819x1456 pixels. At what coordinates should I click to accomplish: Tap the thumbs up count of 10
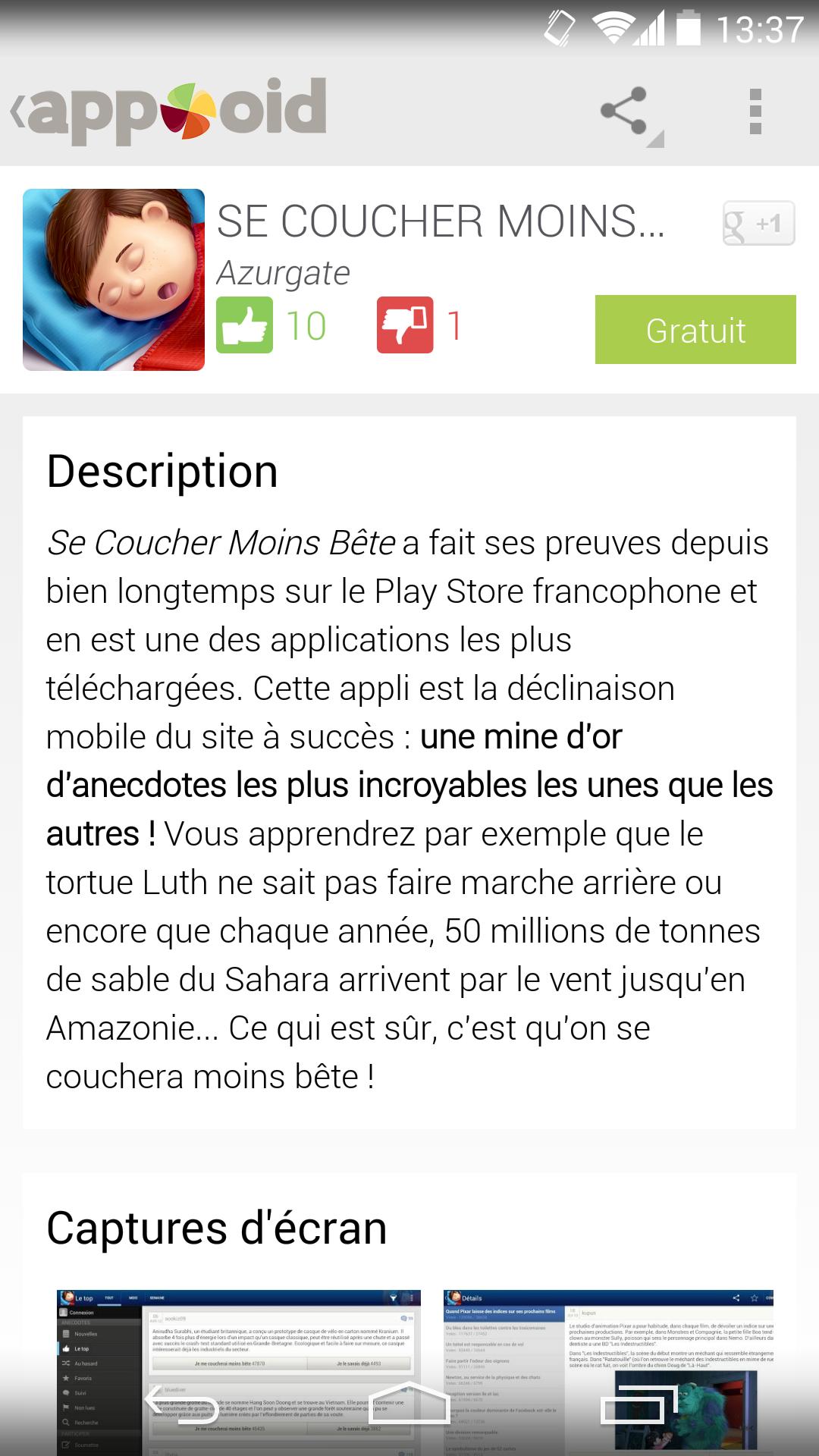[x=306, y=326]
